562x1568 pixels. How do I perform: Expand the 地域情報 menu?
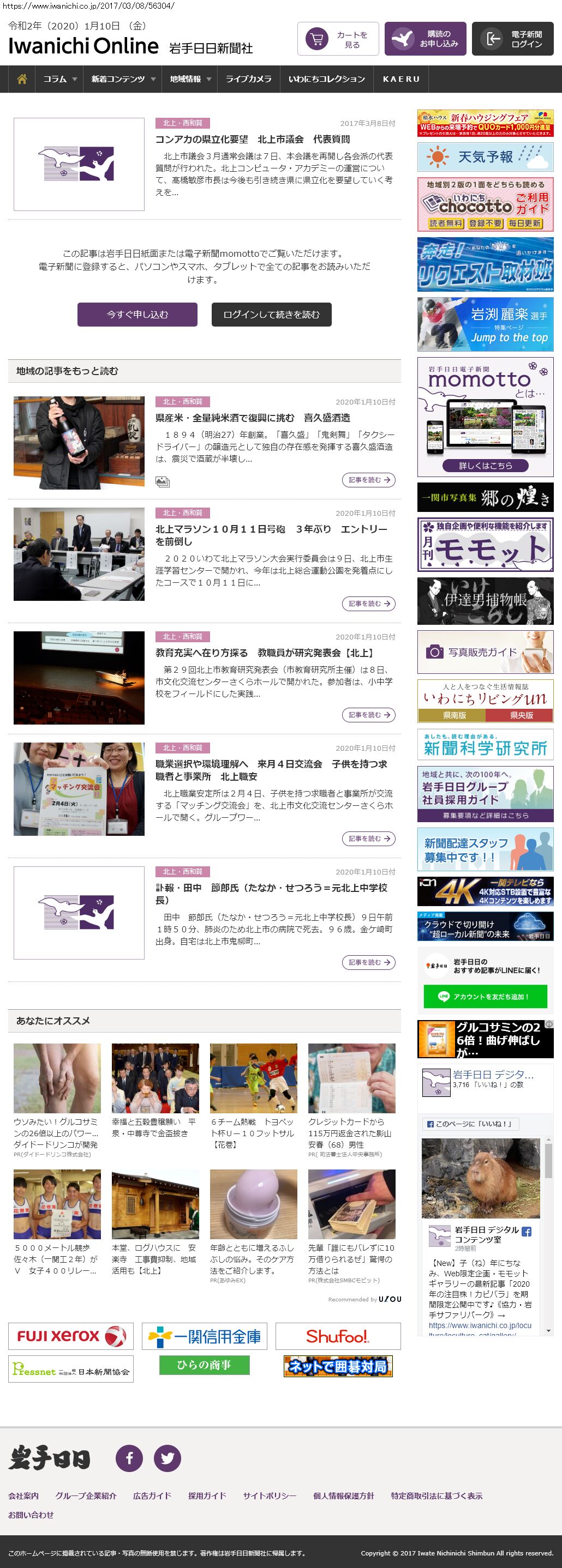coord(190,79)
